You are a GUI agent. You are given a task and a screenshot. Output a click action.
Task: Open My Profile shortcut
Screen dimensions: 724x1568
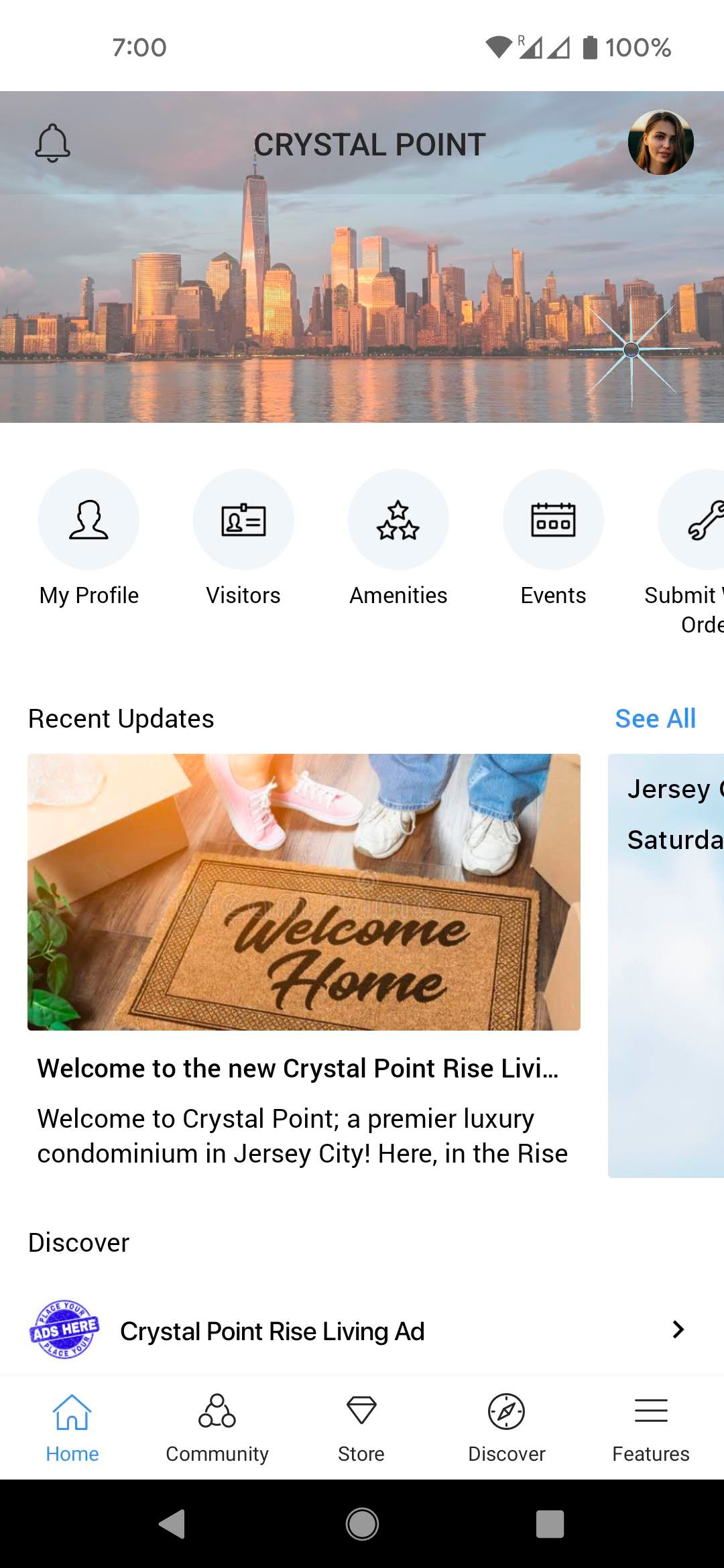[88, 520]
